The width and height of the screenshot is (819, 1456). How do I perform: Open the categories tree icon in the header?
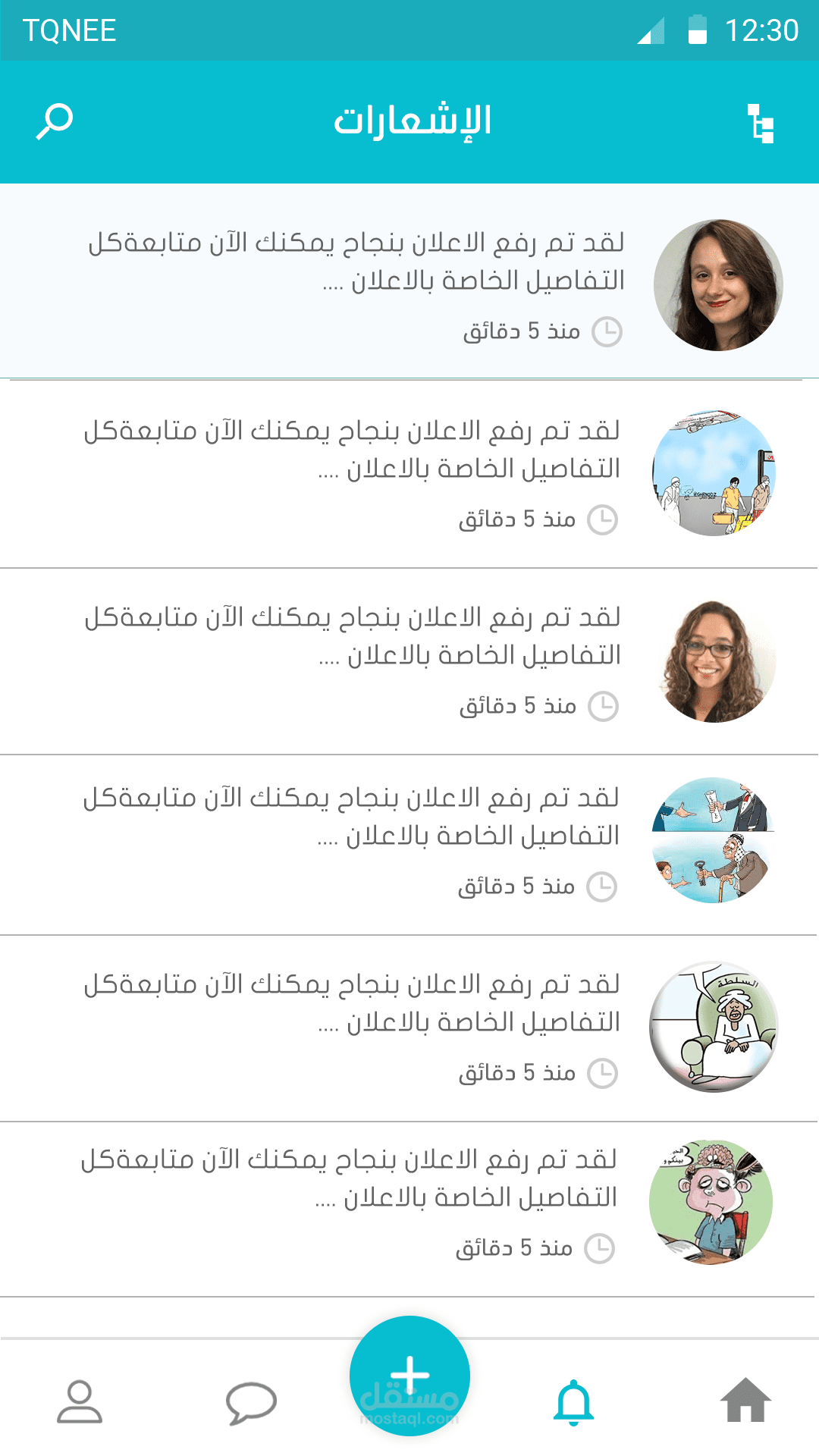tap(761, 124)
